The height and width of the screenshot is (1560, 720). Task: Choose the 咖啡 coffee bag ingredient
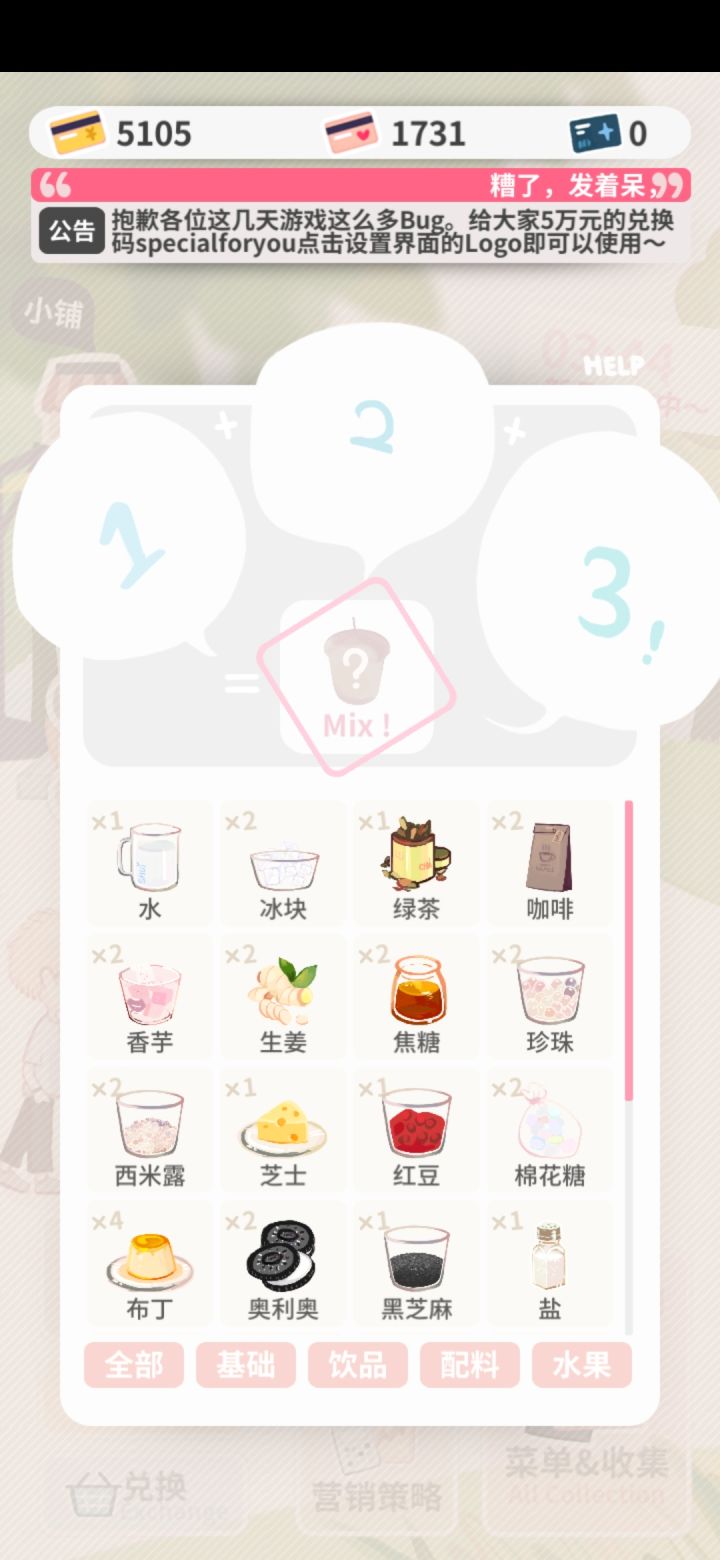click(x=549, y=862)
